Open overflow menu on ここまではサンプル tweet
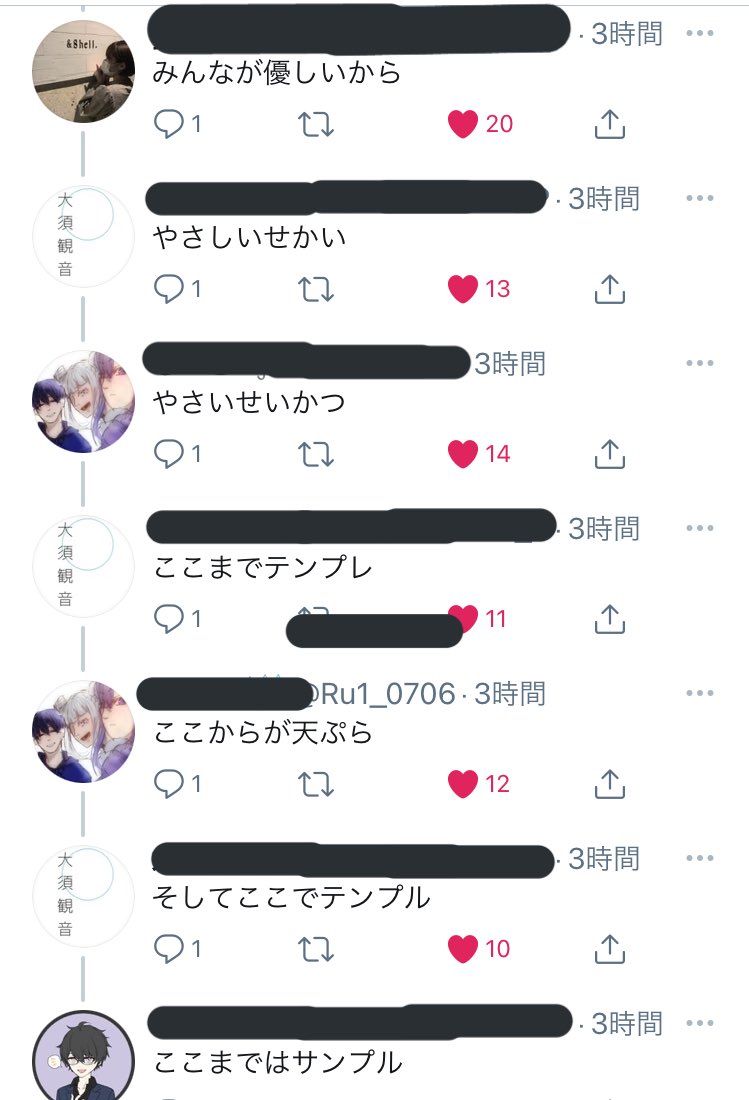The width and height of the screenshot is (749, 1100). pyautogui.click(x=700, y=1023)
